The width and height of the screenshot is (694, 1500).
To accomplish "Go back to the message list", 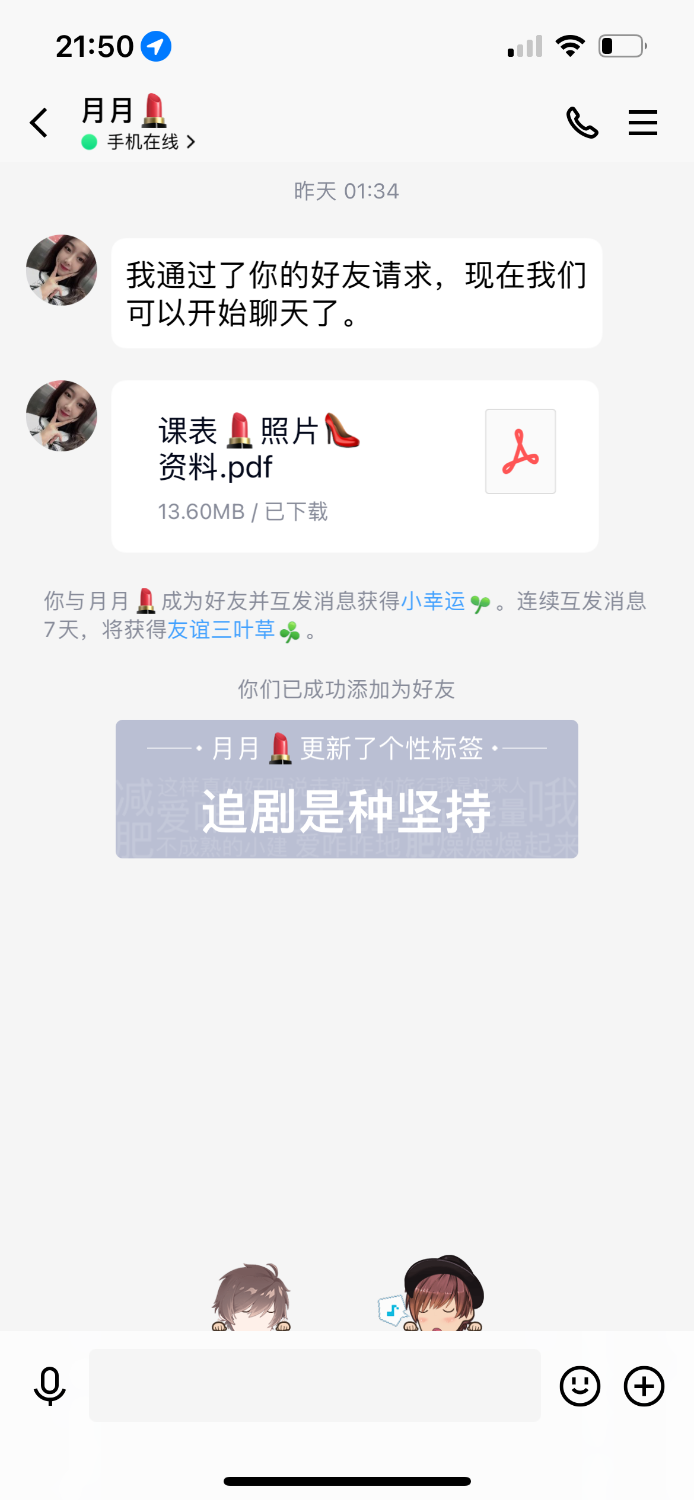I will click(39, 123).
